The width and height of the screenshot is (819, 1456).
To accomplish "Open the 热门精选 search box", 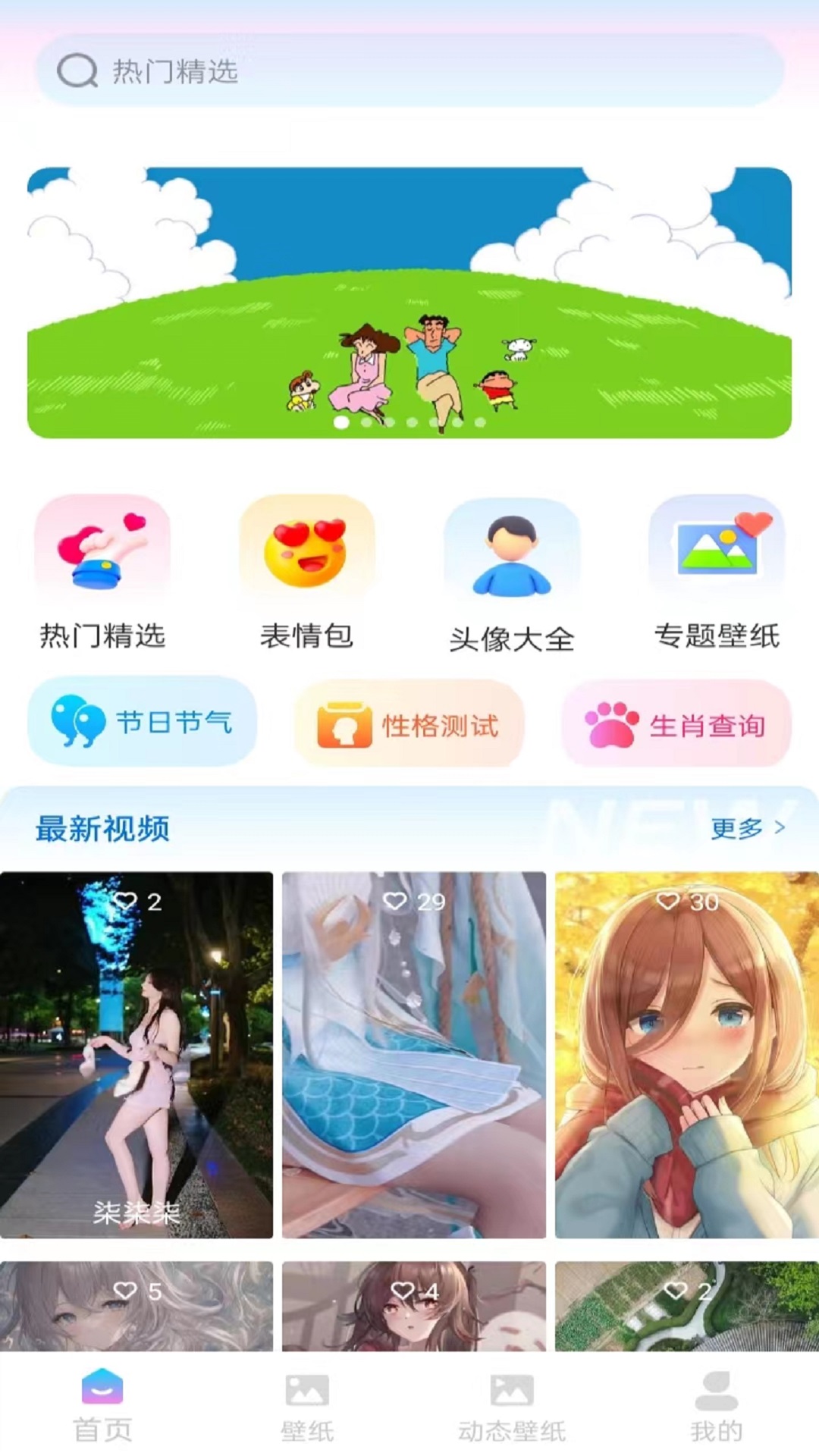I will click(409, 71).
